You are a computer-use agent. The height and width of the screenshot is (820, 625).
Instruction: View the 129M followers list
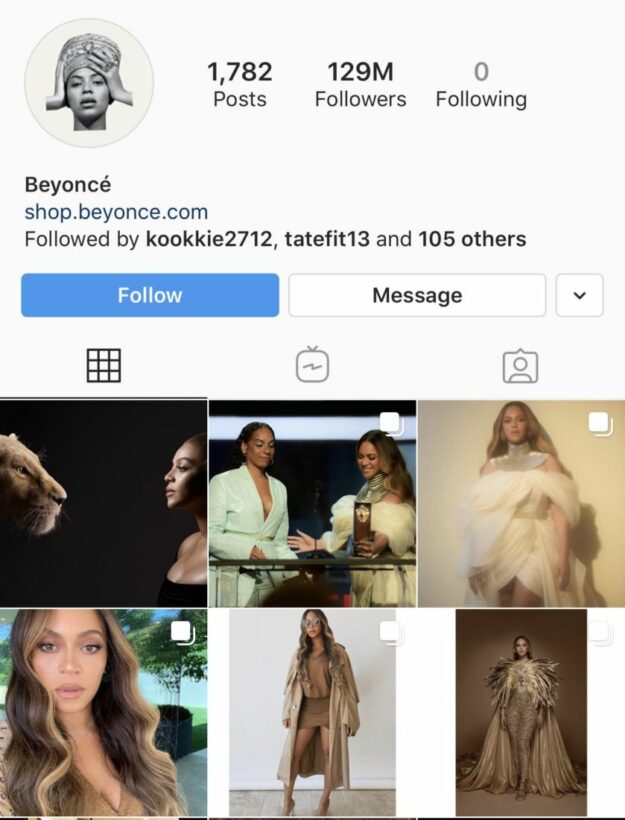point(360,85)
